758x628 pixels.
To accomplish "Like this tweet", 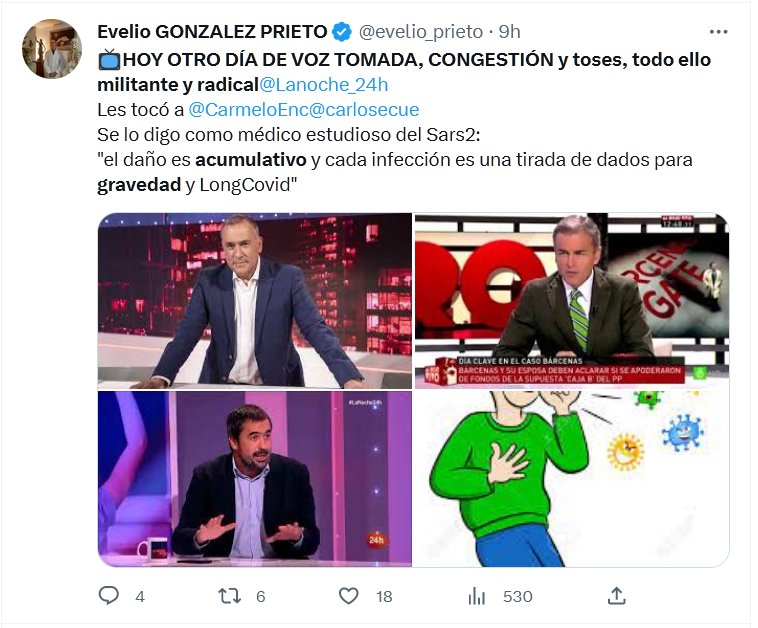I will coord(348,596).
